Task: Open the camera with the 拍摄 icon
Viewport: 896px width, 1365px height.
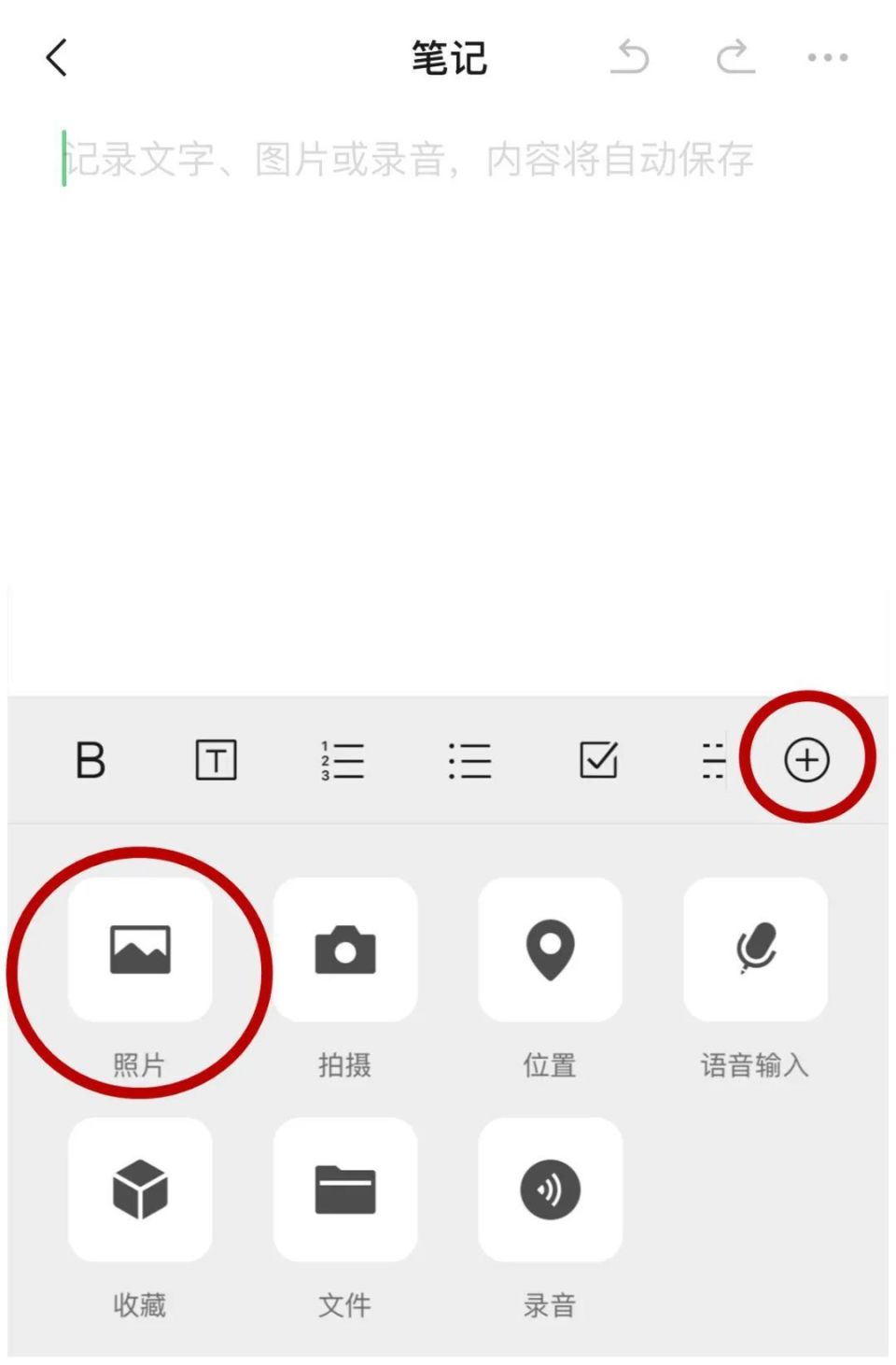Action: click(346, 950)
